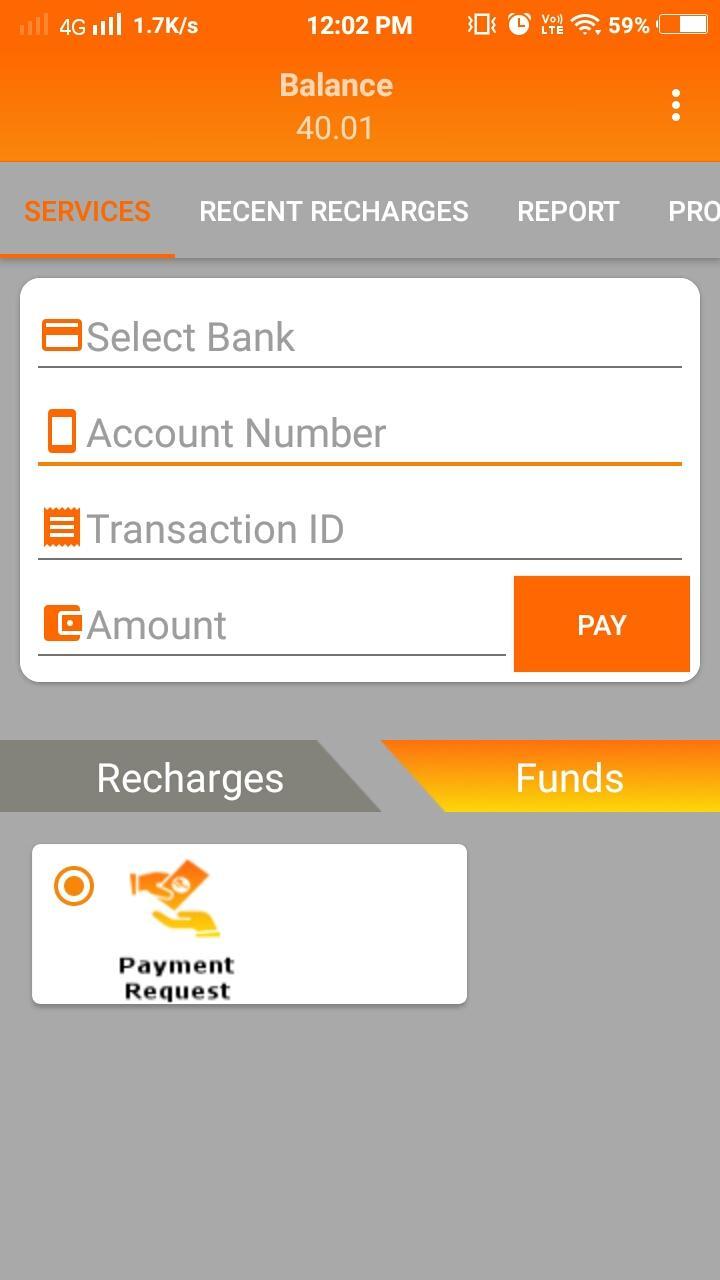Open the overflow menu

[676, 105]
